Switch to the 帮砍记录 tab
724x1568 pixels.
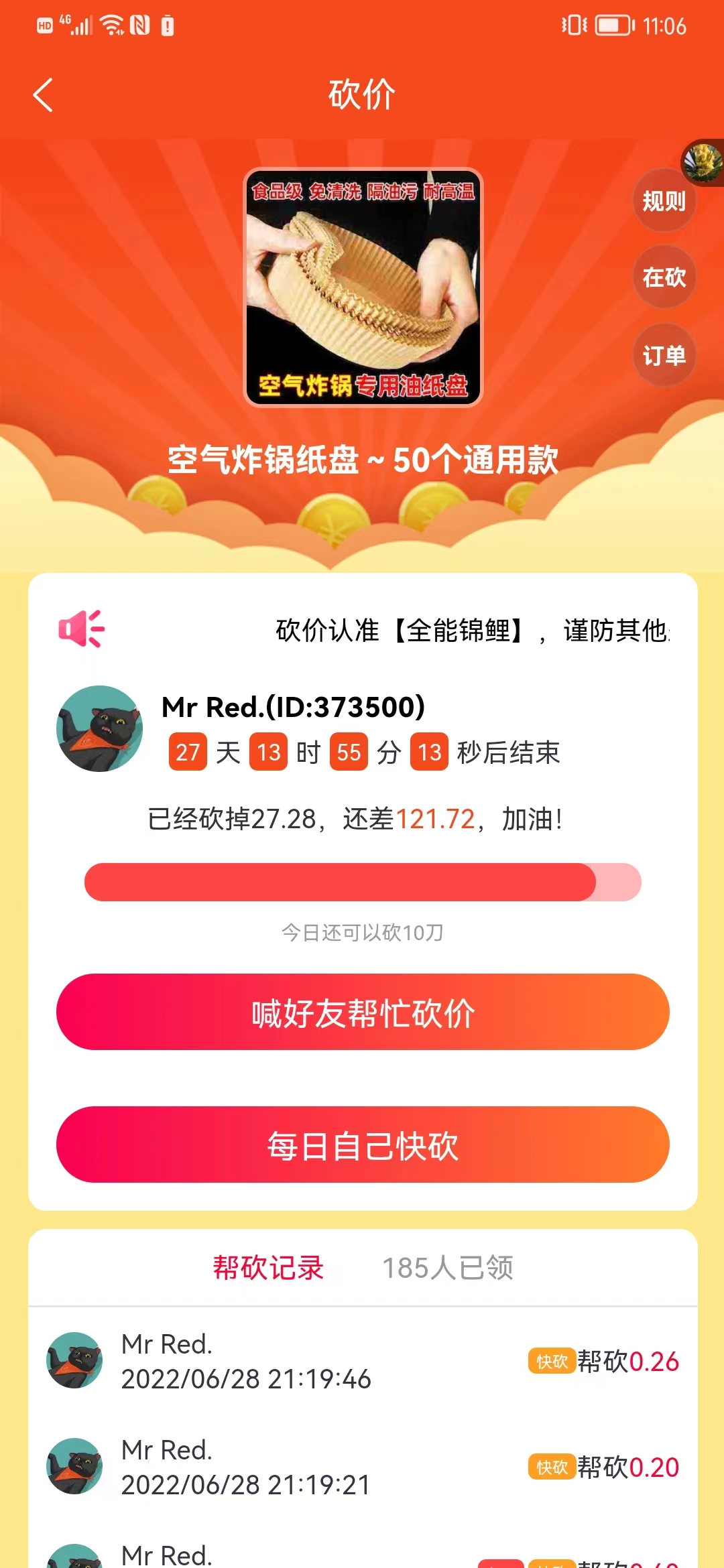tap(268, 1268)
